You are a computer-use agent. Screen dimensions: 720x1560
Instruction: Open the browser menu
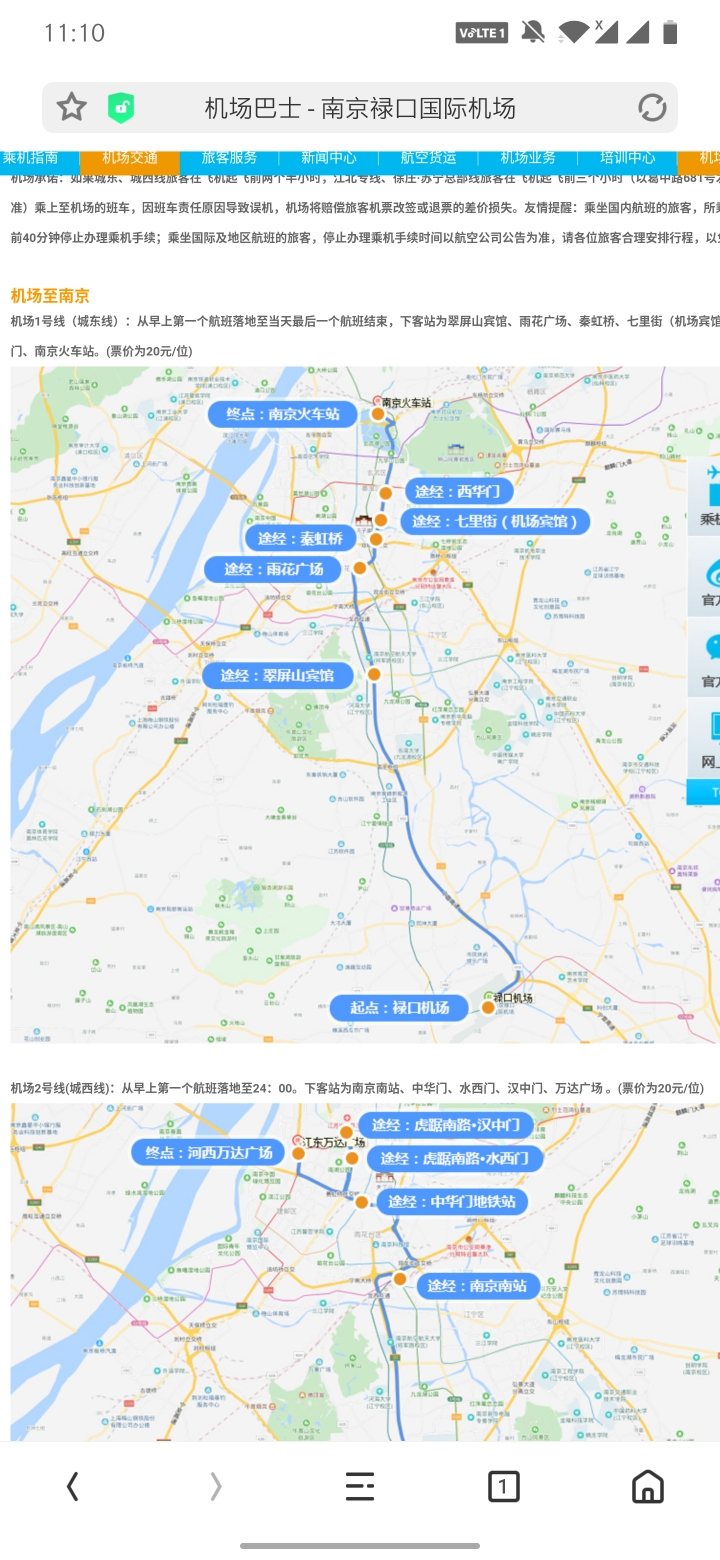(360, 1487)
